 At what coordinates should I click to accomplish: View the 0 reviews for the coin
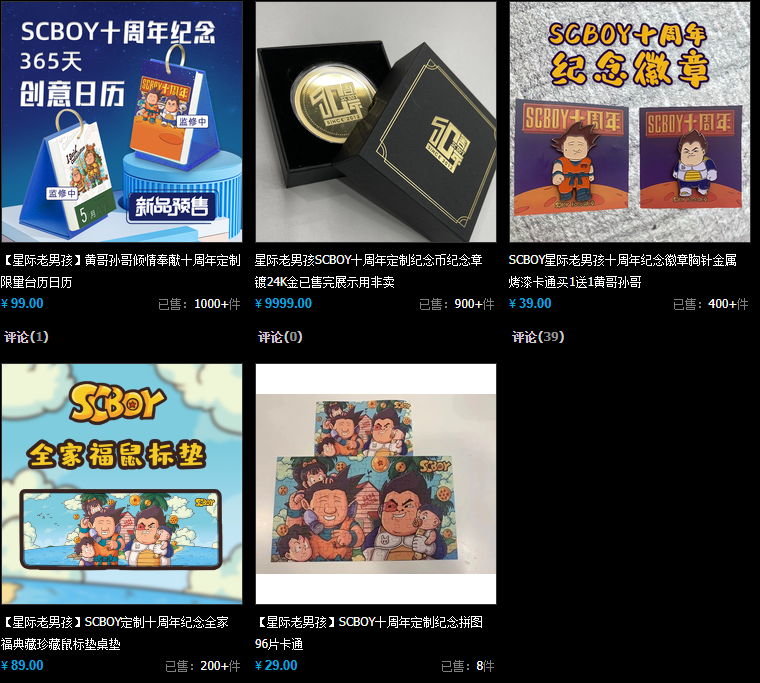[x=280, y=337]
